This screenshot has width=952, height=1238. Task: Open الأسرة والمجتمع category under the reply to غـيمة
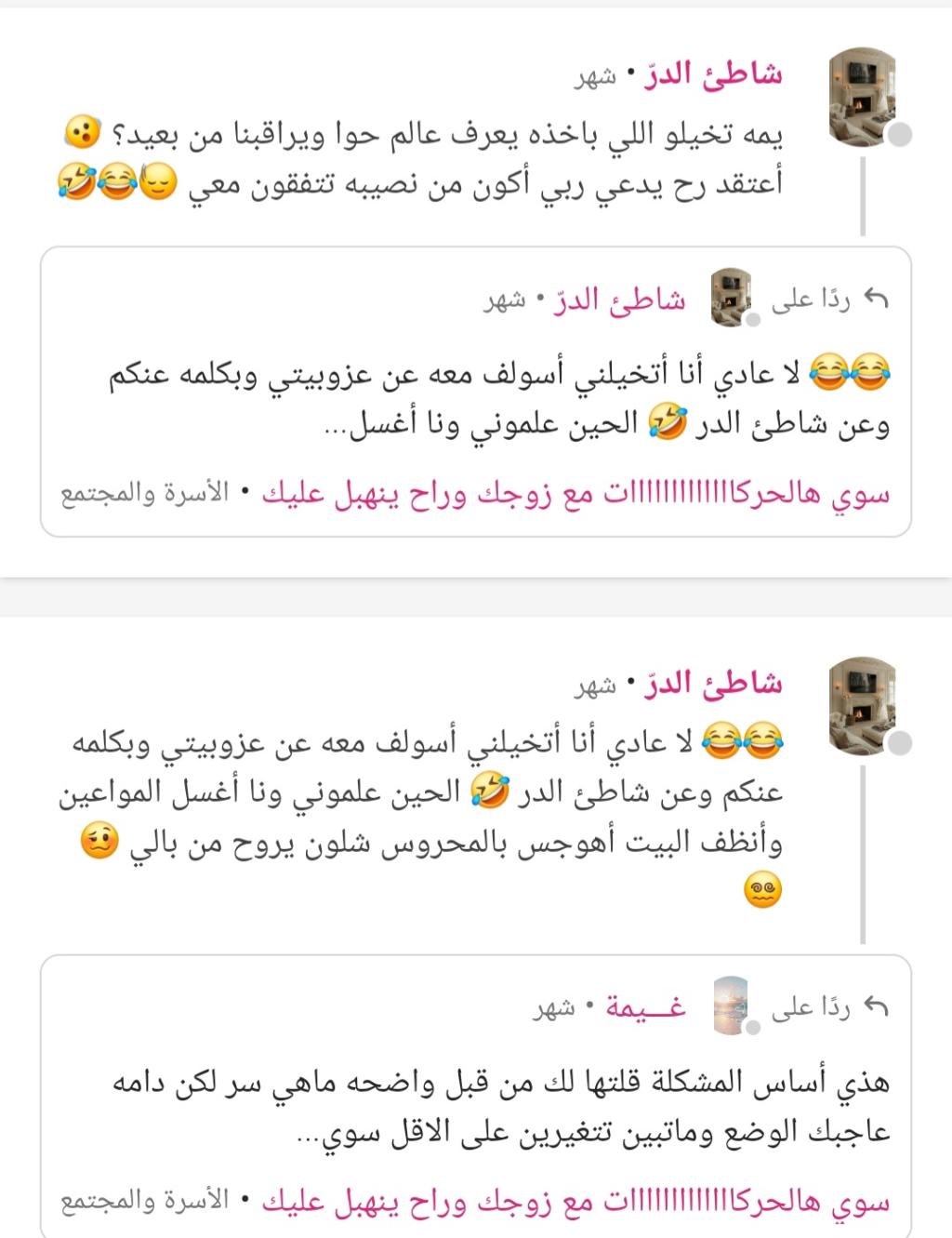pyautogui.click(x=145, y=1202)
